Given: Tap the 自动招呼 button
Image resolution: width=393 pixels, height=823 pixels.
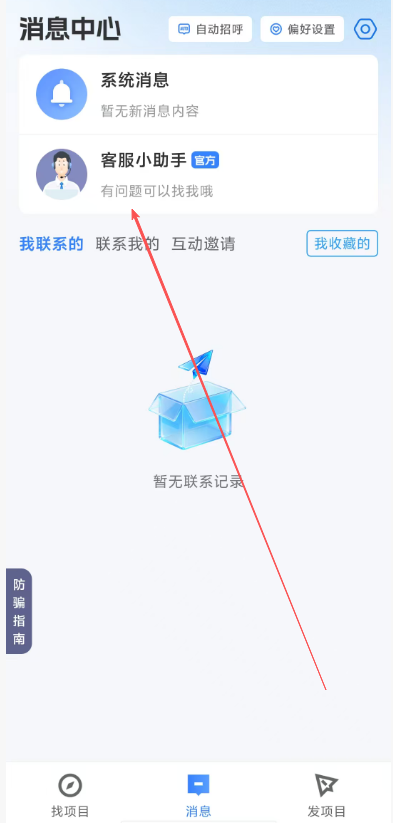Looking at the screenshot, I should [210, 29].
